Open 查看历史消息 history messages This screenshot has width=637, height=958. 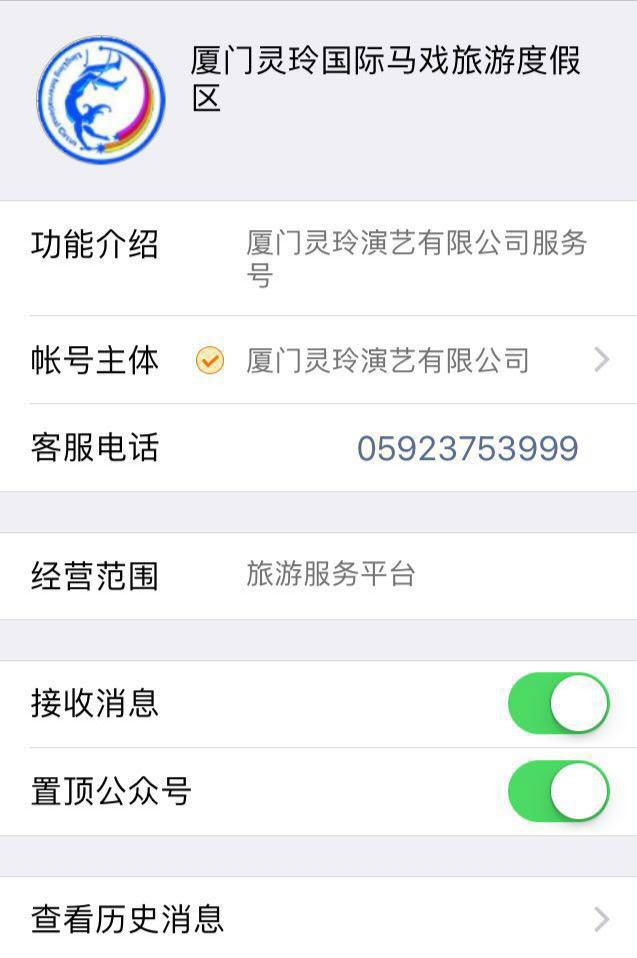[318, 918]
